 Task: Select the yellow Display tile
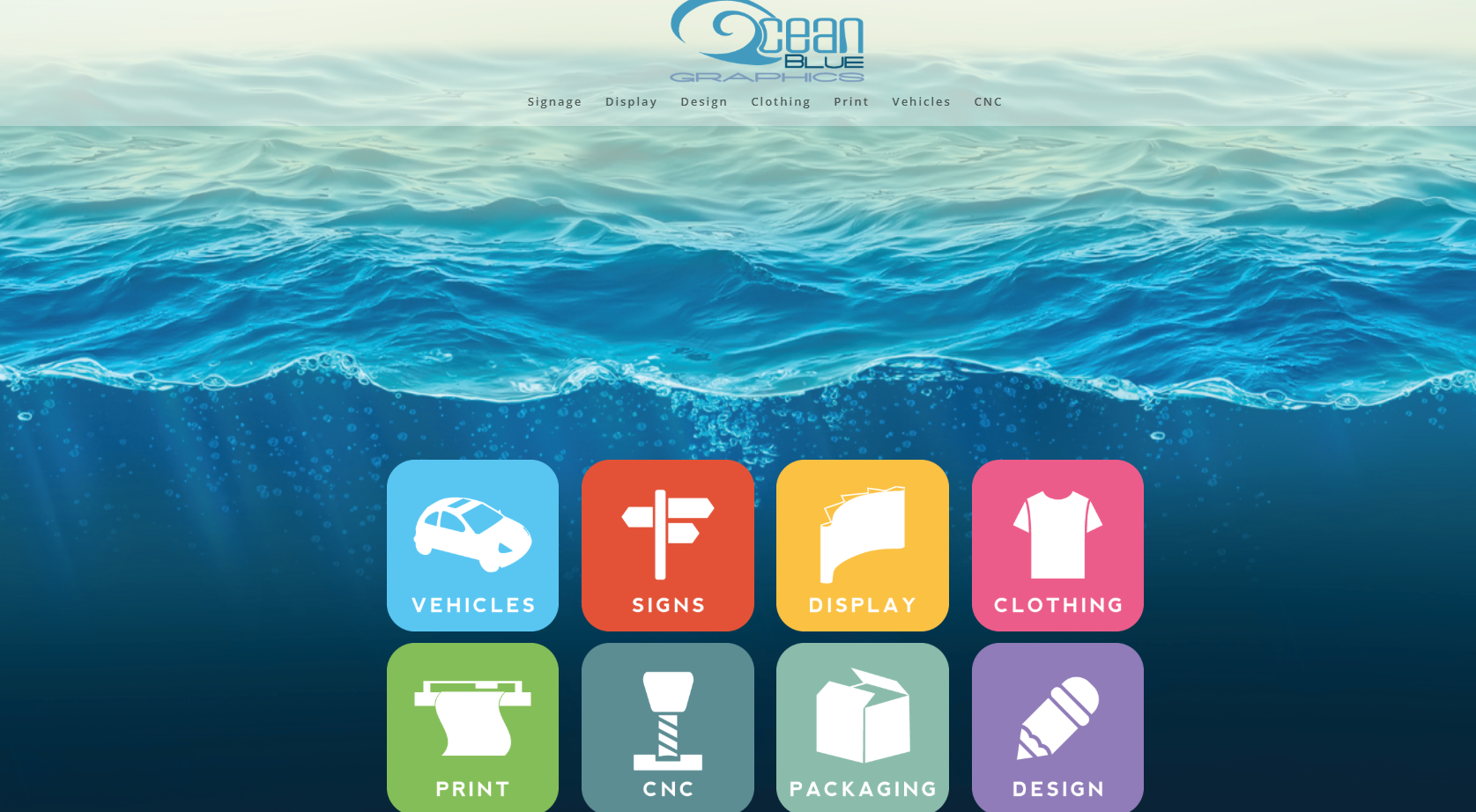[862, 545]
